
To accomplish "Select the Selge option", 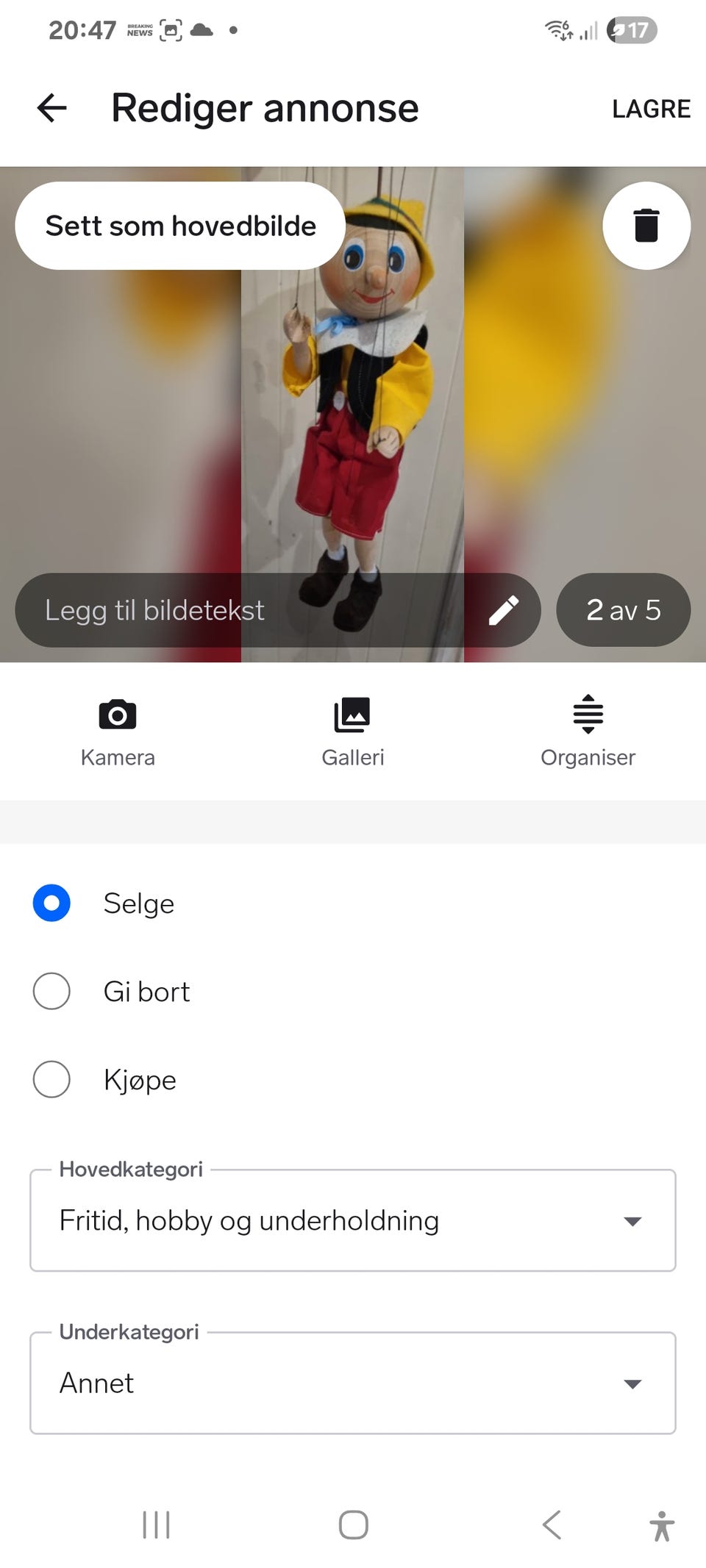I will coord(51,903).
